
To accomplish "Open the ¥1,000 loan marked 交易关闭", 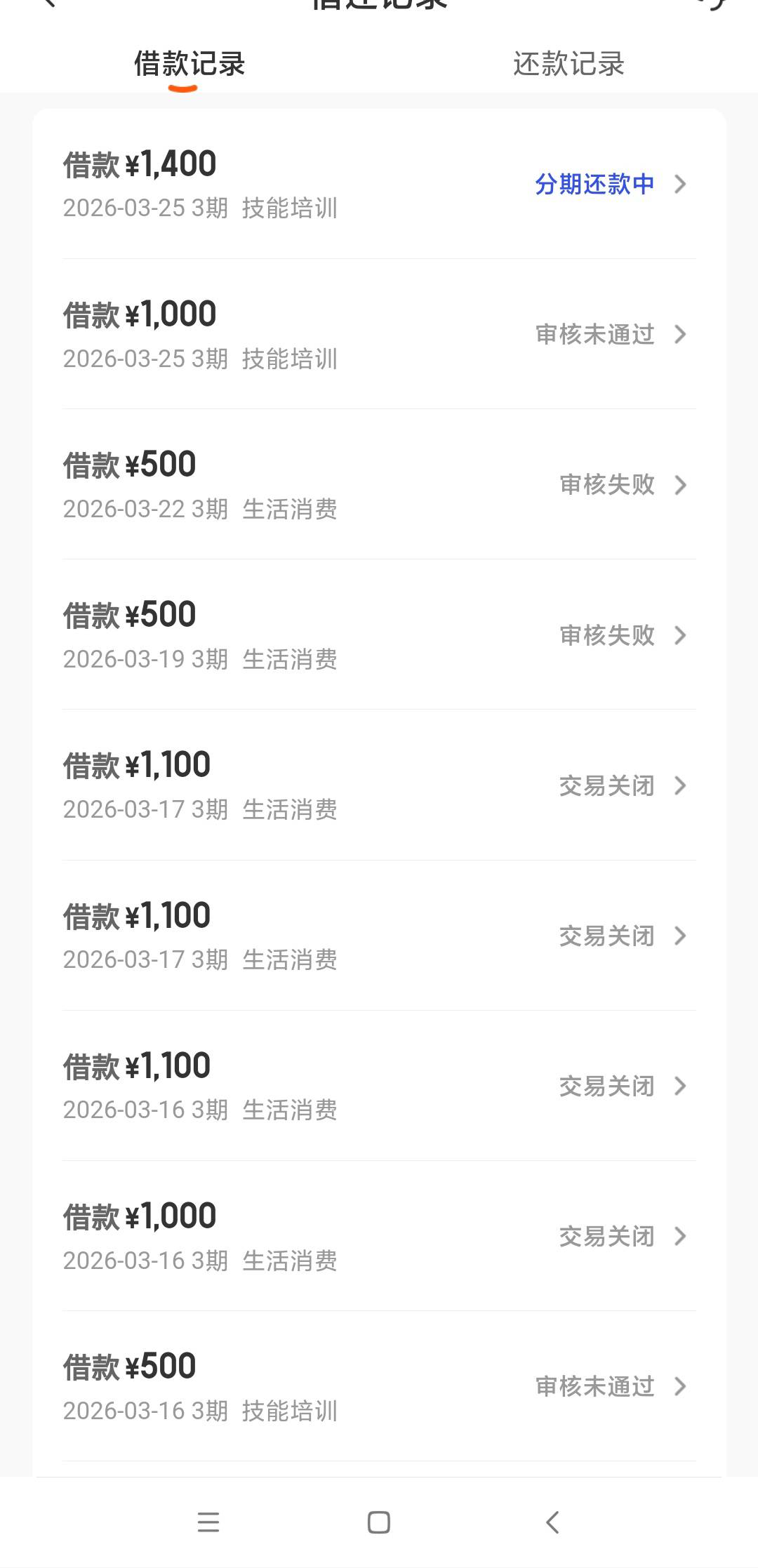I will [x=379, y=1236].
